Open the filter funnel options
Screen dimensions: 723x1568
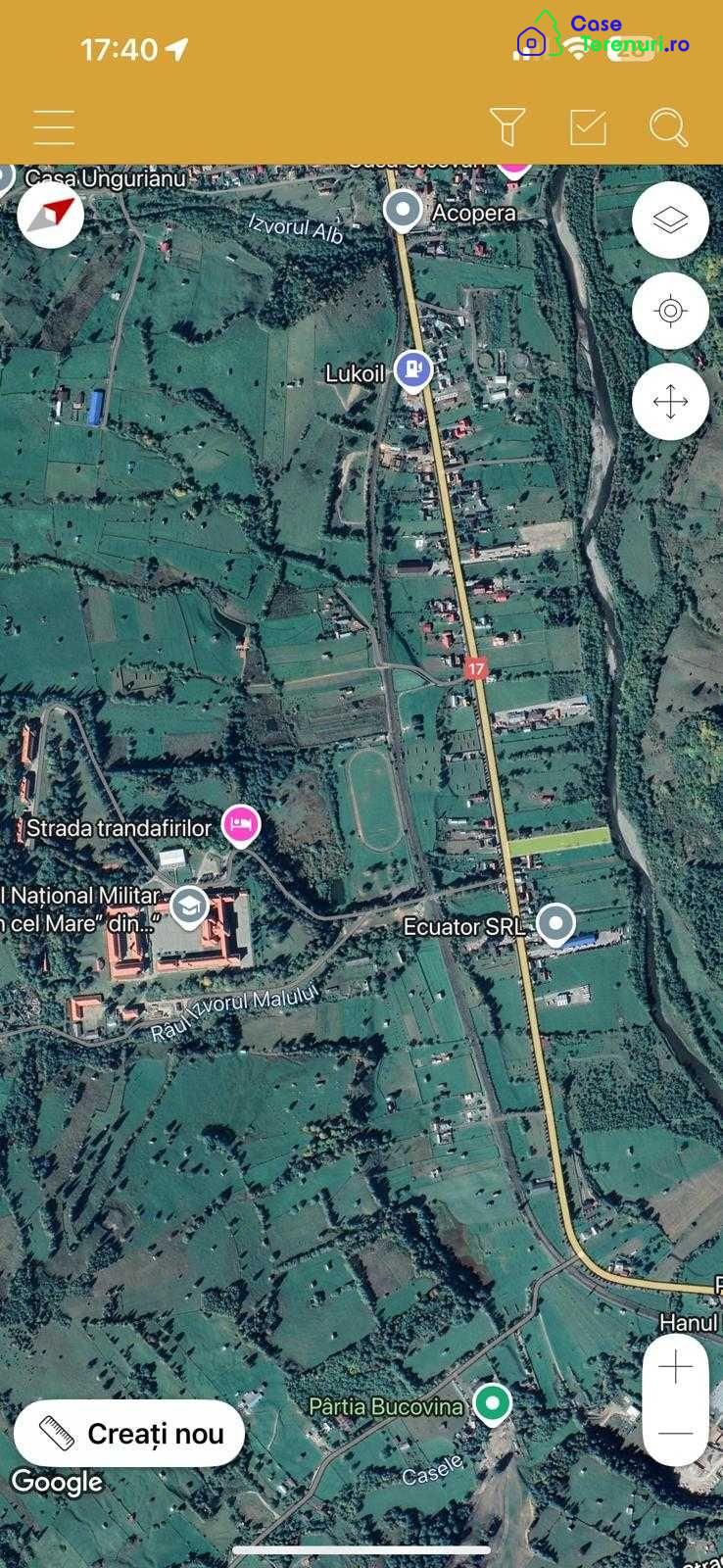coord(507,127)
